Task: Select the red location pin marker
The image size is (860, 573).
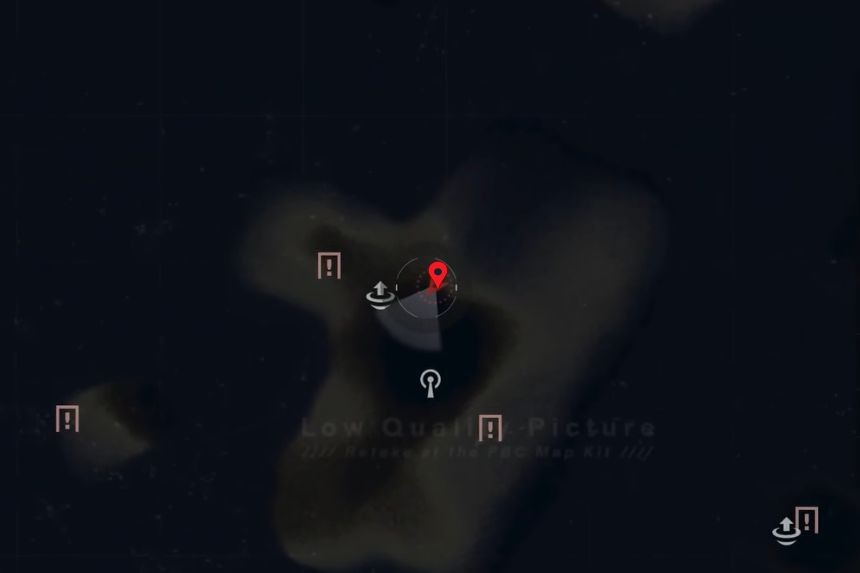Action: point(437,276)
